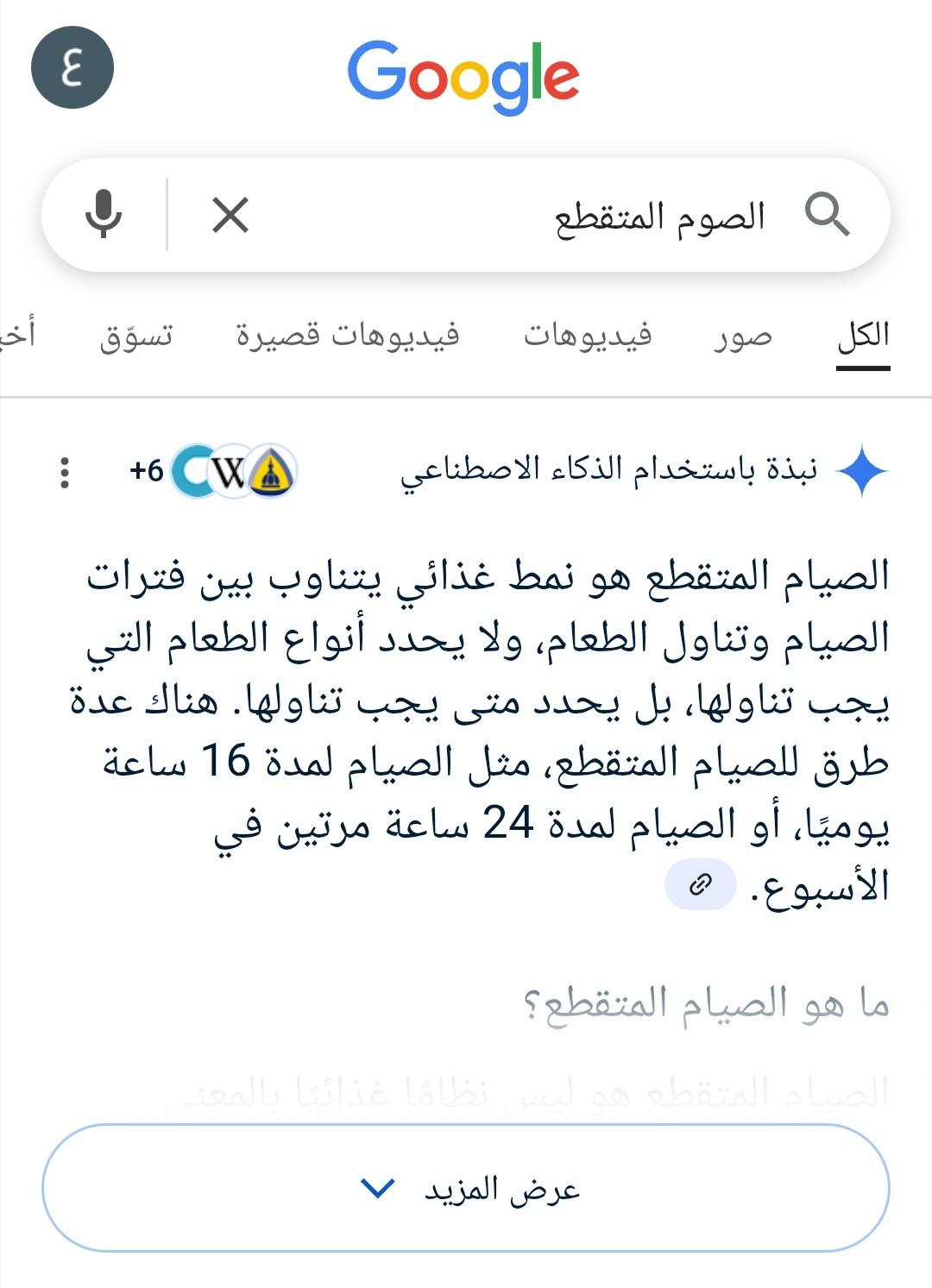
Task: Select the تسوّق tab
Action: [x=136, y=336]
